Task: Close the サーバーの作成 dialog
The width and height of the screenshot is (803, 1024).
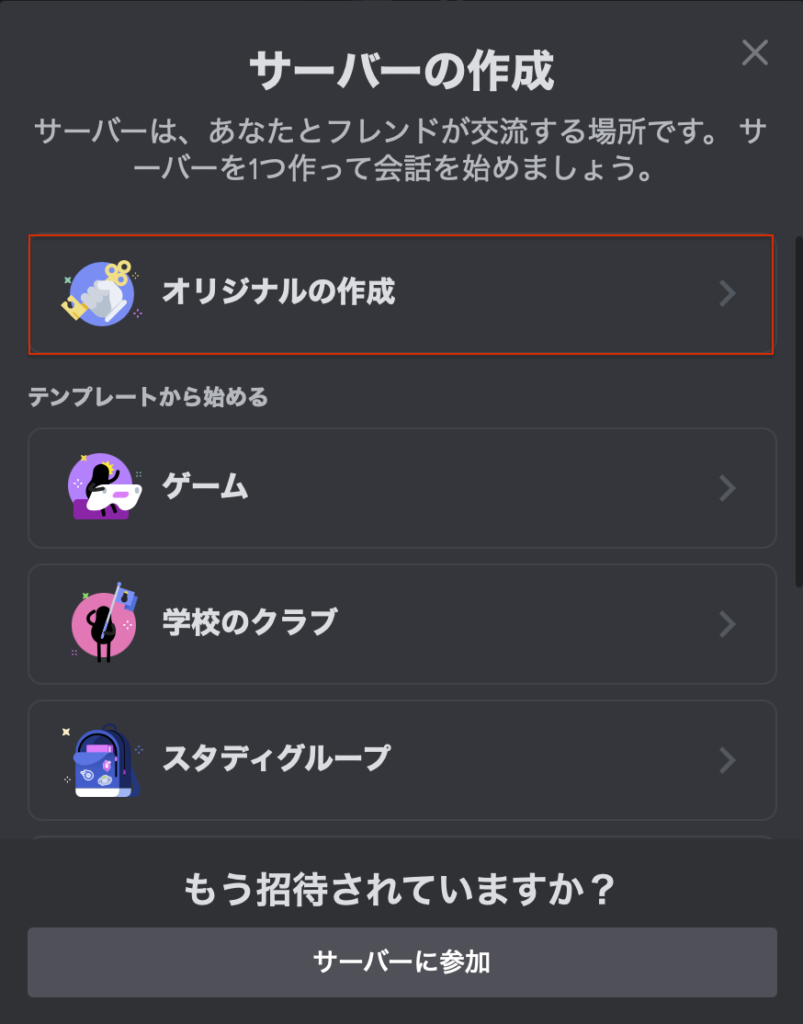Action: click(x=755, y=53)
